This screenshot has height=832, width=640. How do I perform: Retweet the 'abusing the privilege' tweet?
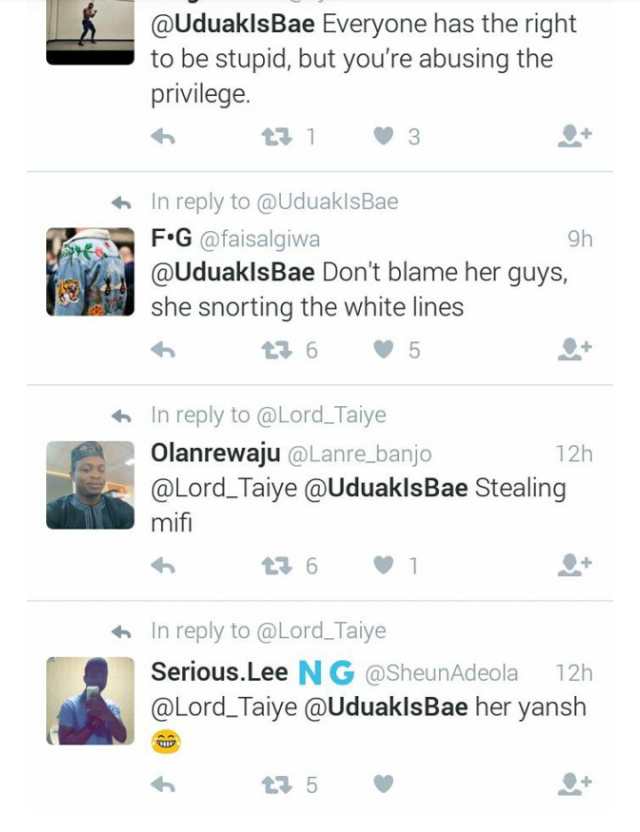[272, 137]
